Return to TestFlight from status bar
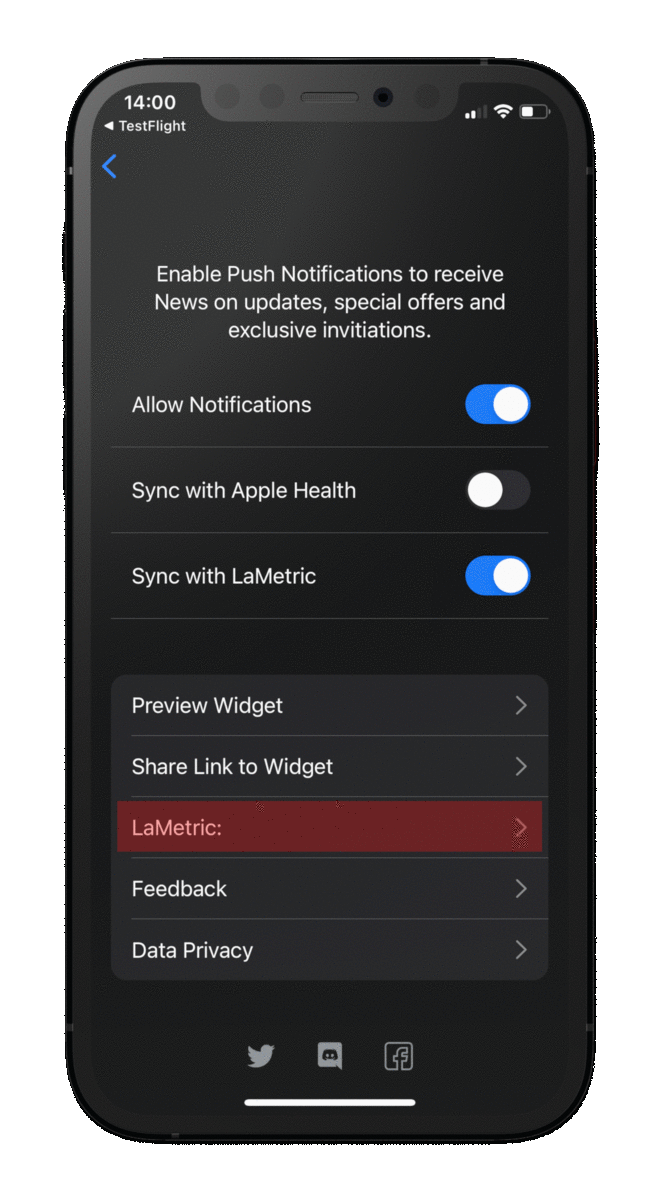The width and height of the screenshot is (660, 1200). [145, 126]
